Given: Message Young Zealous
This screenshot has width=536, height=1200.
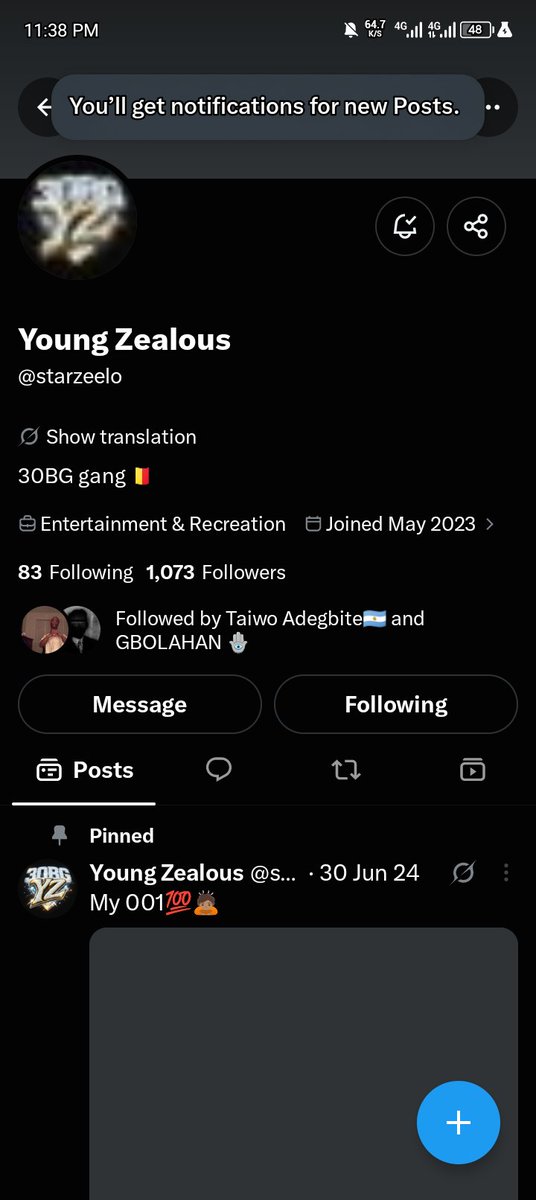Looking at the screenshot, I should pos(140,705).
